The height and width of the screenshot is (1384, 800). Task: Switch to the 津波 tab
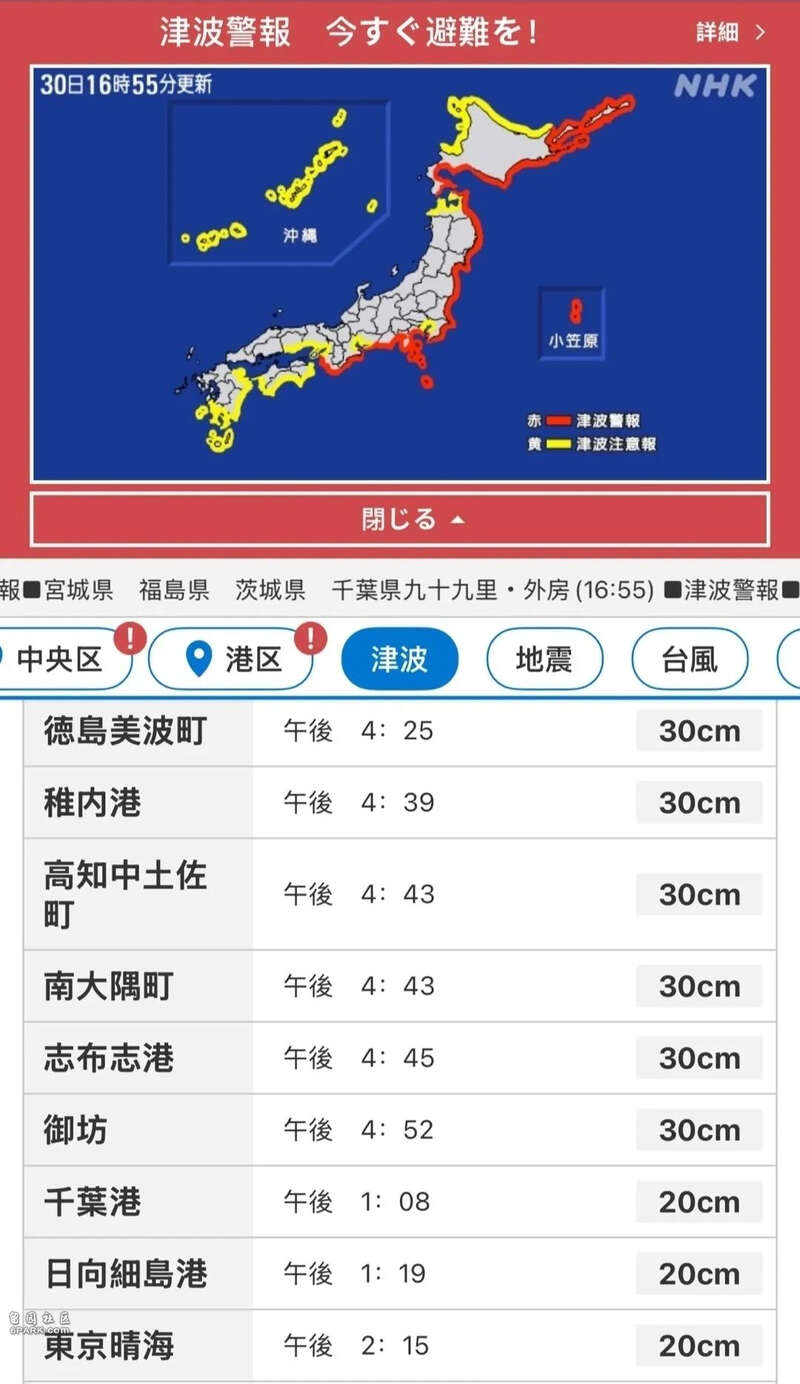tap(399, 660)
